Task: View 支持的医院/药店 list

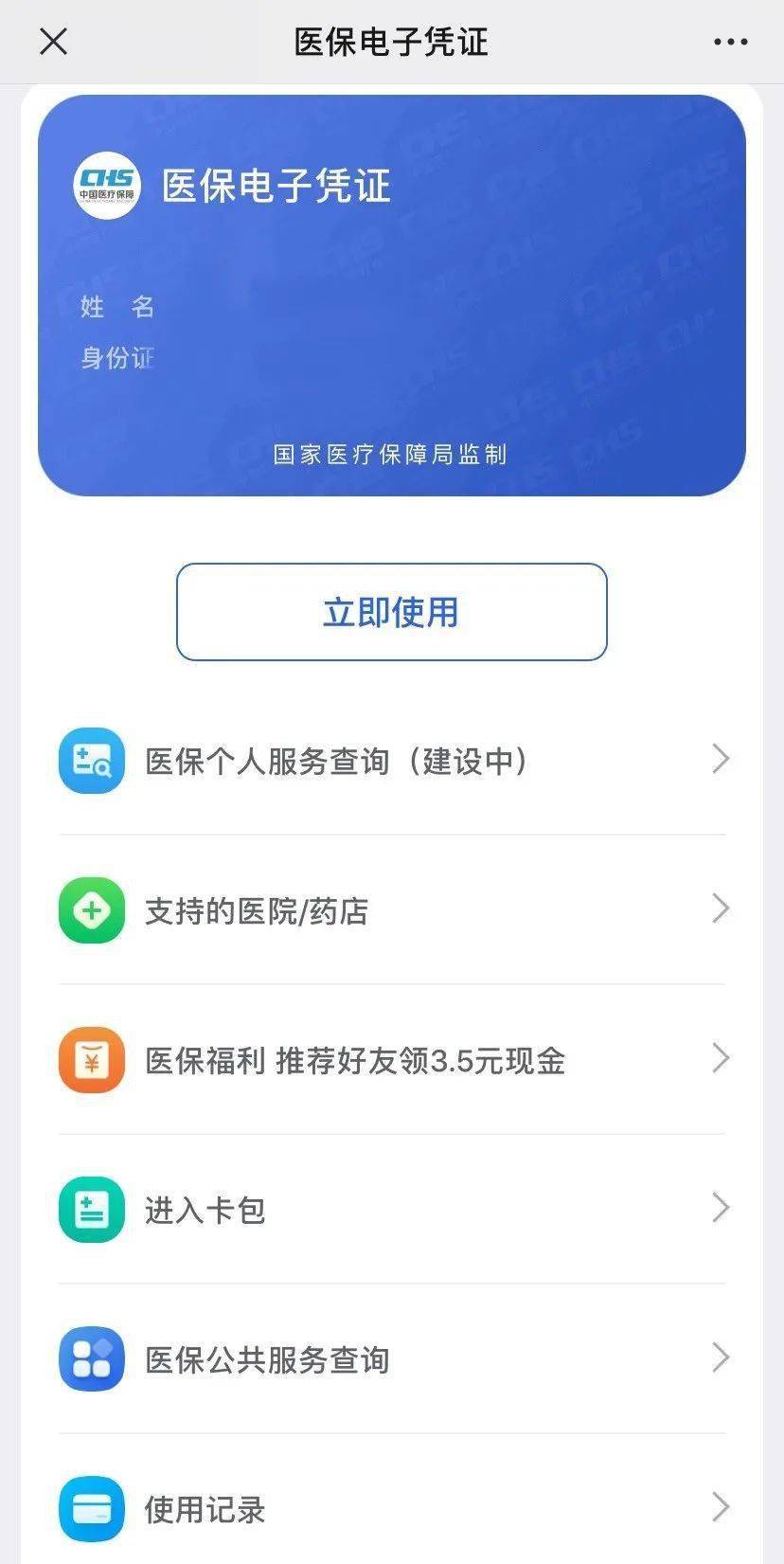Action: point(392,910)
